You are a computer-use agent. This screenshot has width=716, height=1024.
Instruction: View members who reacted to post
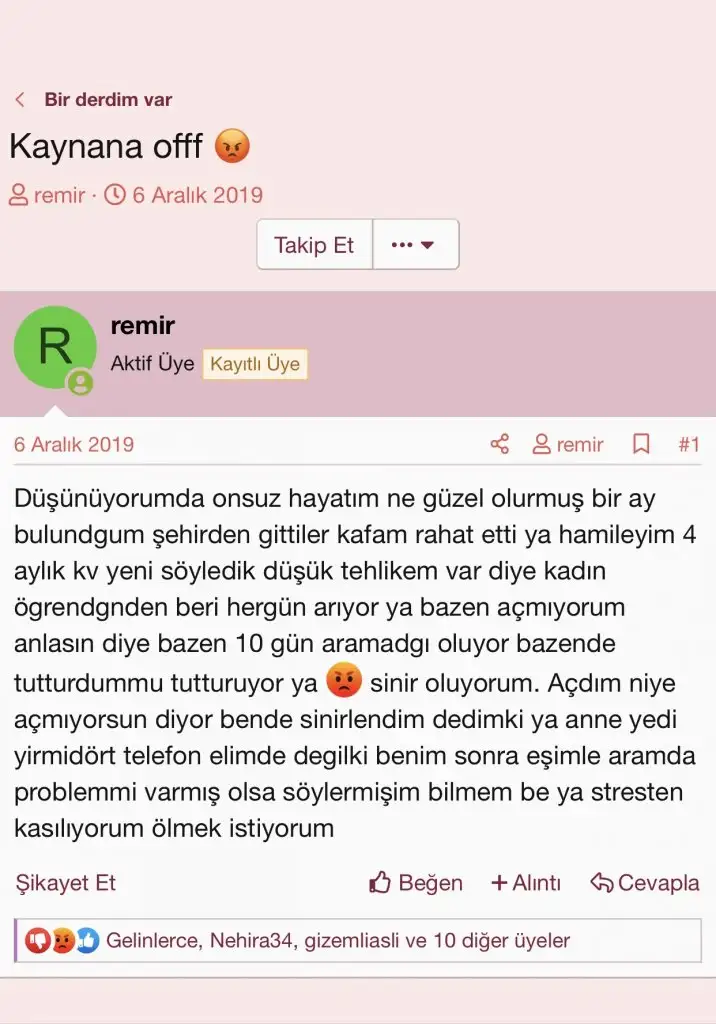coord(337,941)
